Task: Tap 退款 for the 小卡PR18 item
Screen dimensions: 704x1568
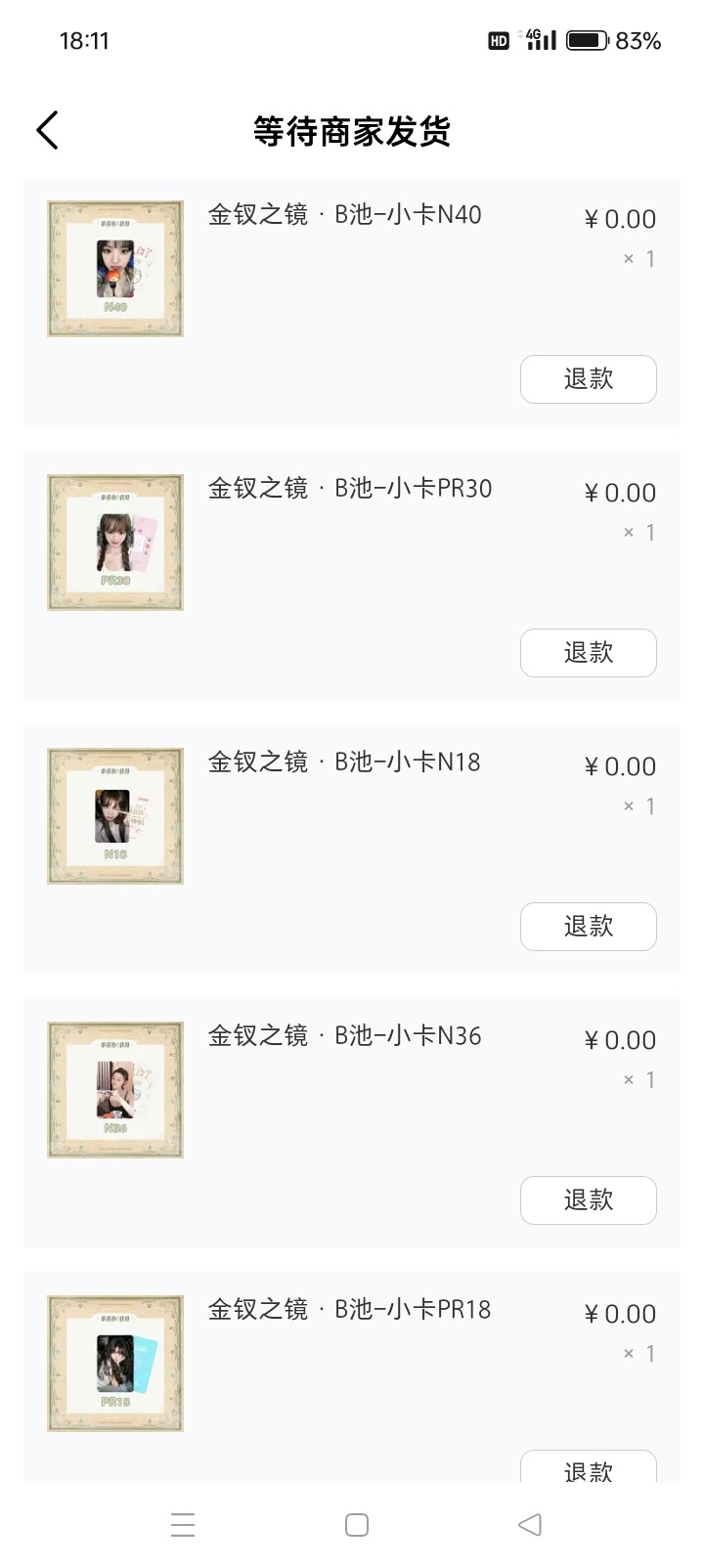Action: (588, 1466)
